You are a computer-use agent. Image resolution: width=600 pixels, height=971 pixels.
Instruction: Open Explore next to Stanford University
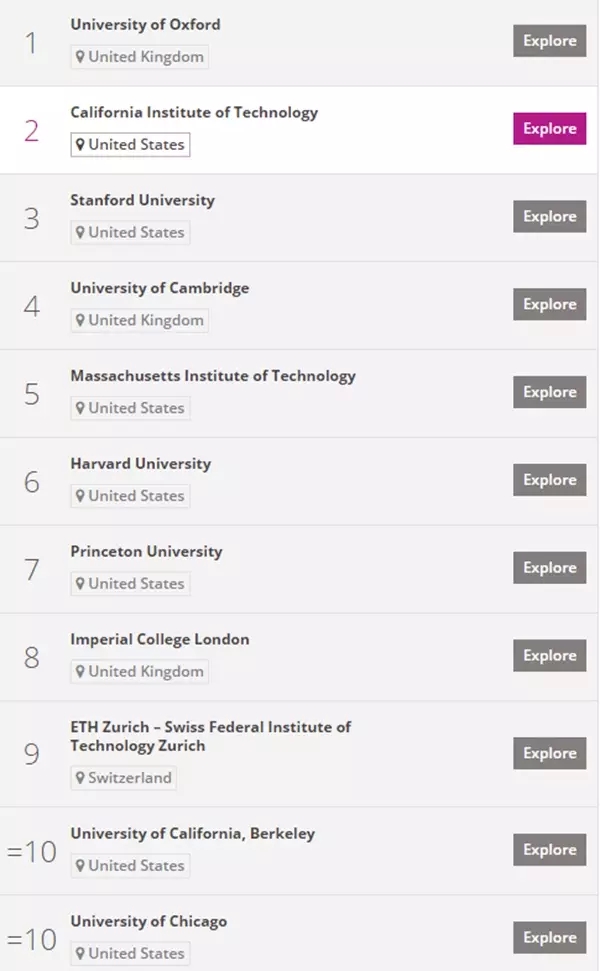click(x=549, y=217)
